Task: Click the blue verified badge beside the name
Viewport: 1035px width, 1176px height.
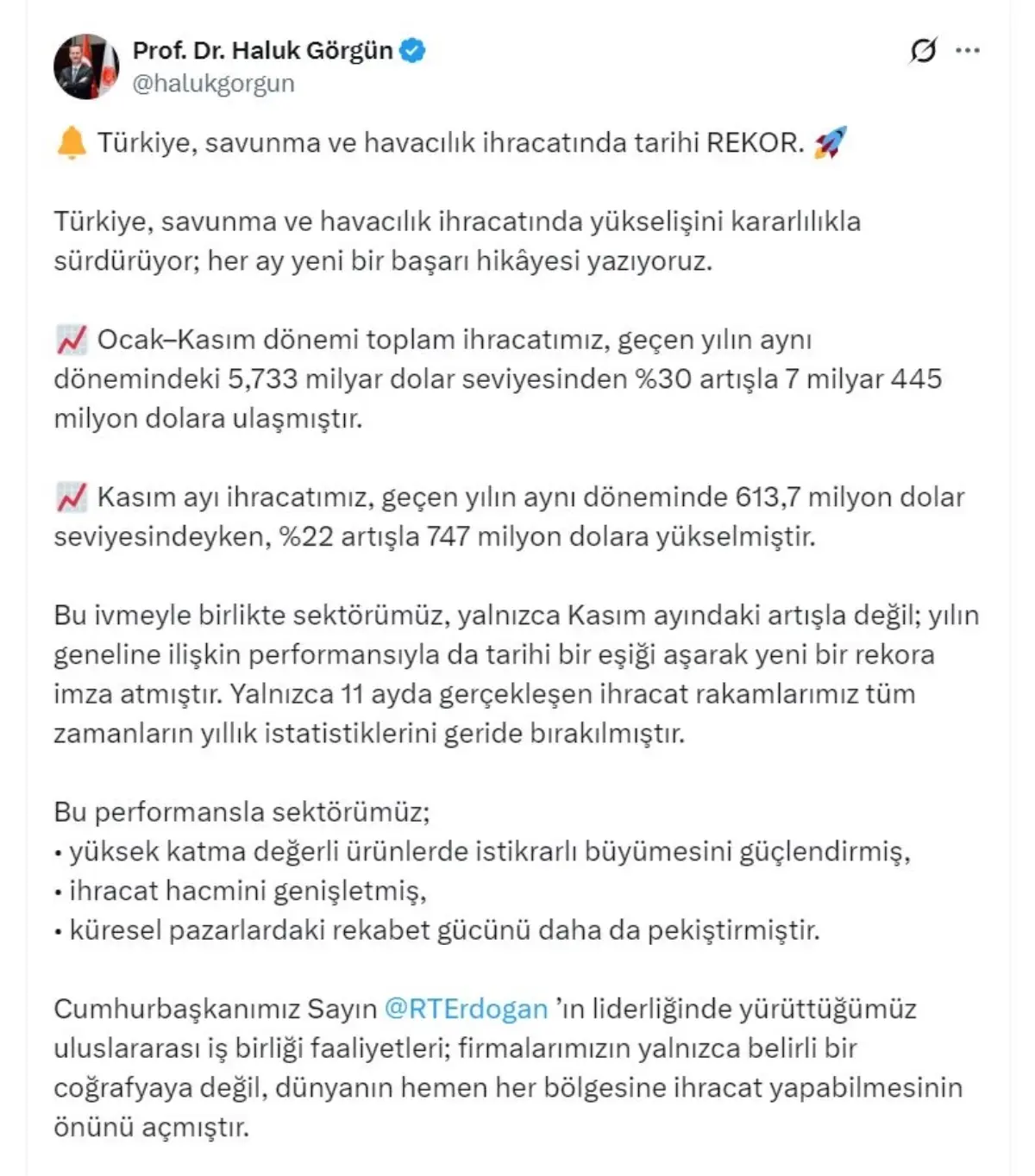Action: pos(414,50)
